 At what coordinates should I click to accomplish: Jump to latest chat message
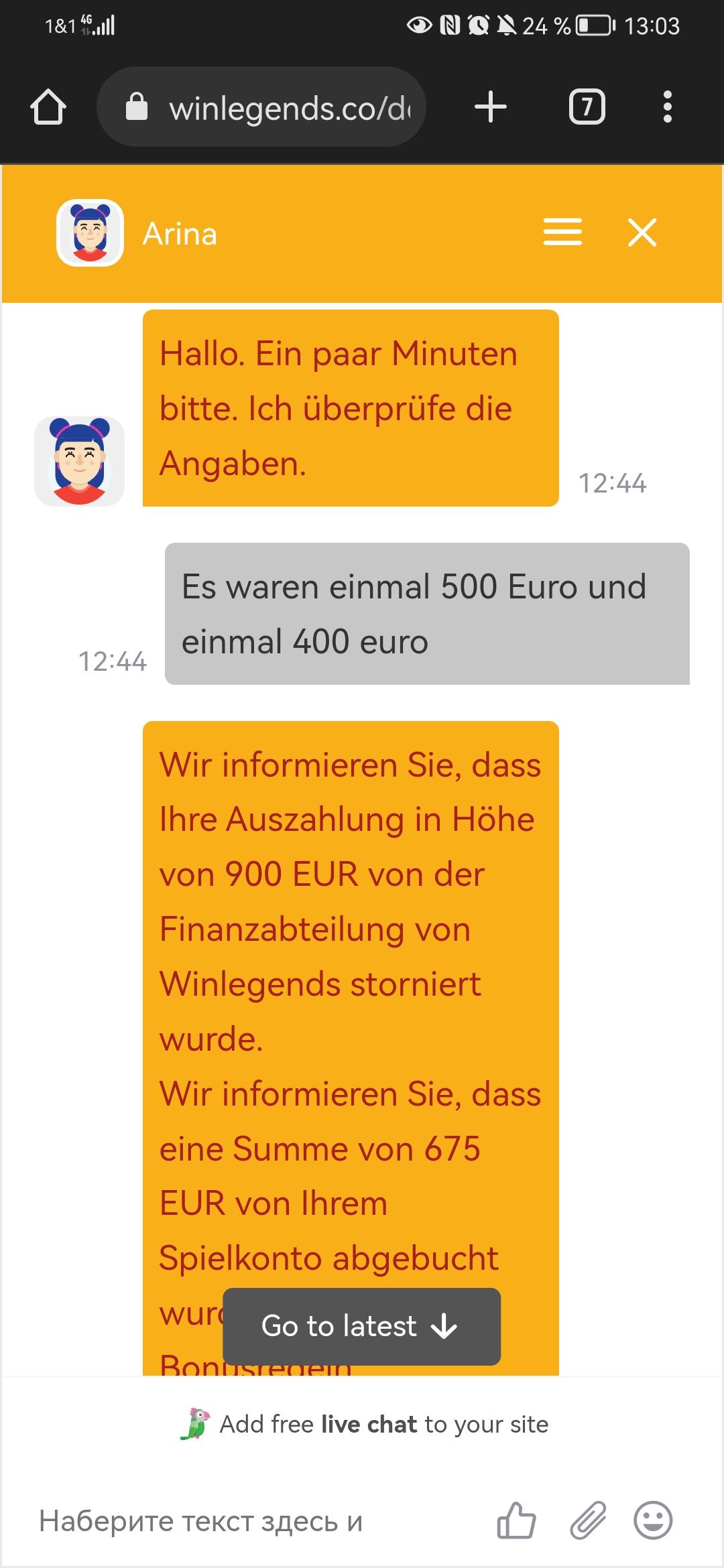point(361,1326)
